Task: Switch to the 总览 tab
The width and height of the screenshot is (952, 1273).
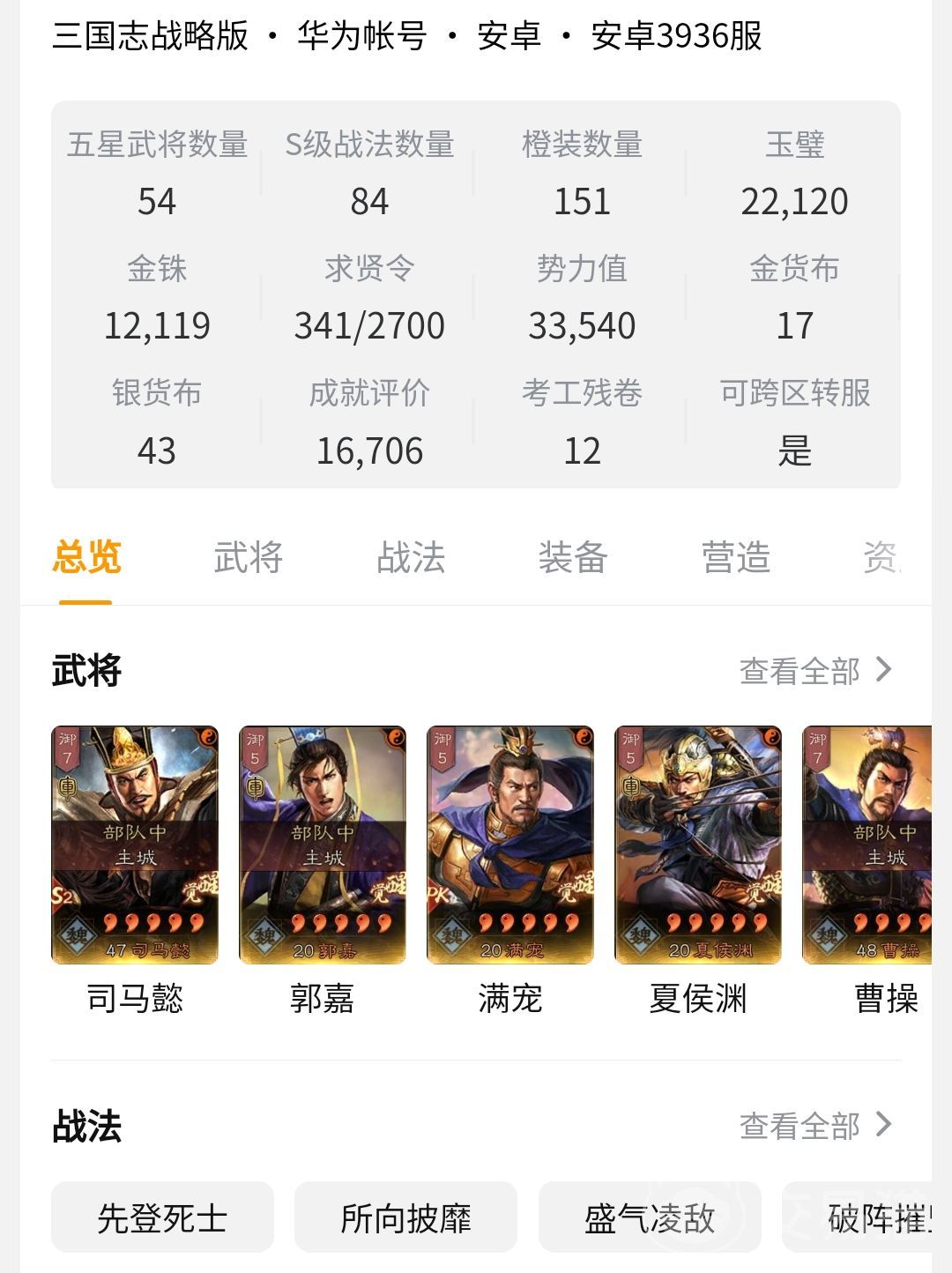Action: pyautogui.click(x=86, y=558)
